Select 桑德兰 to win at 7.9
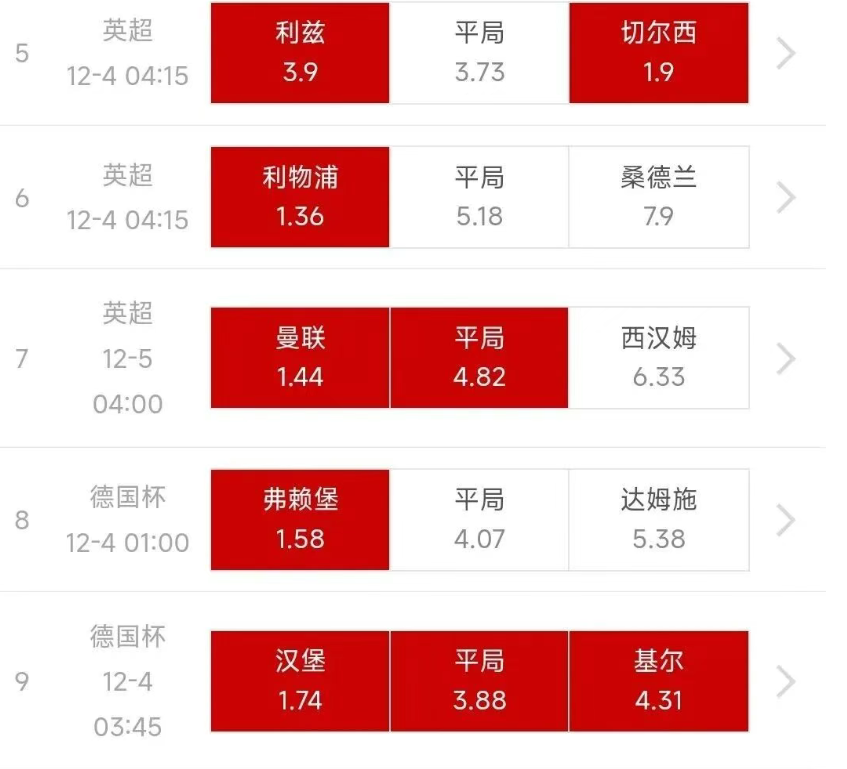Screen dimensions: 847x769 point(658,197)
